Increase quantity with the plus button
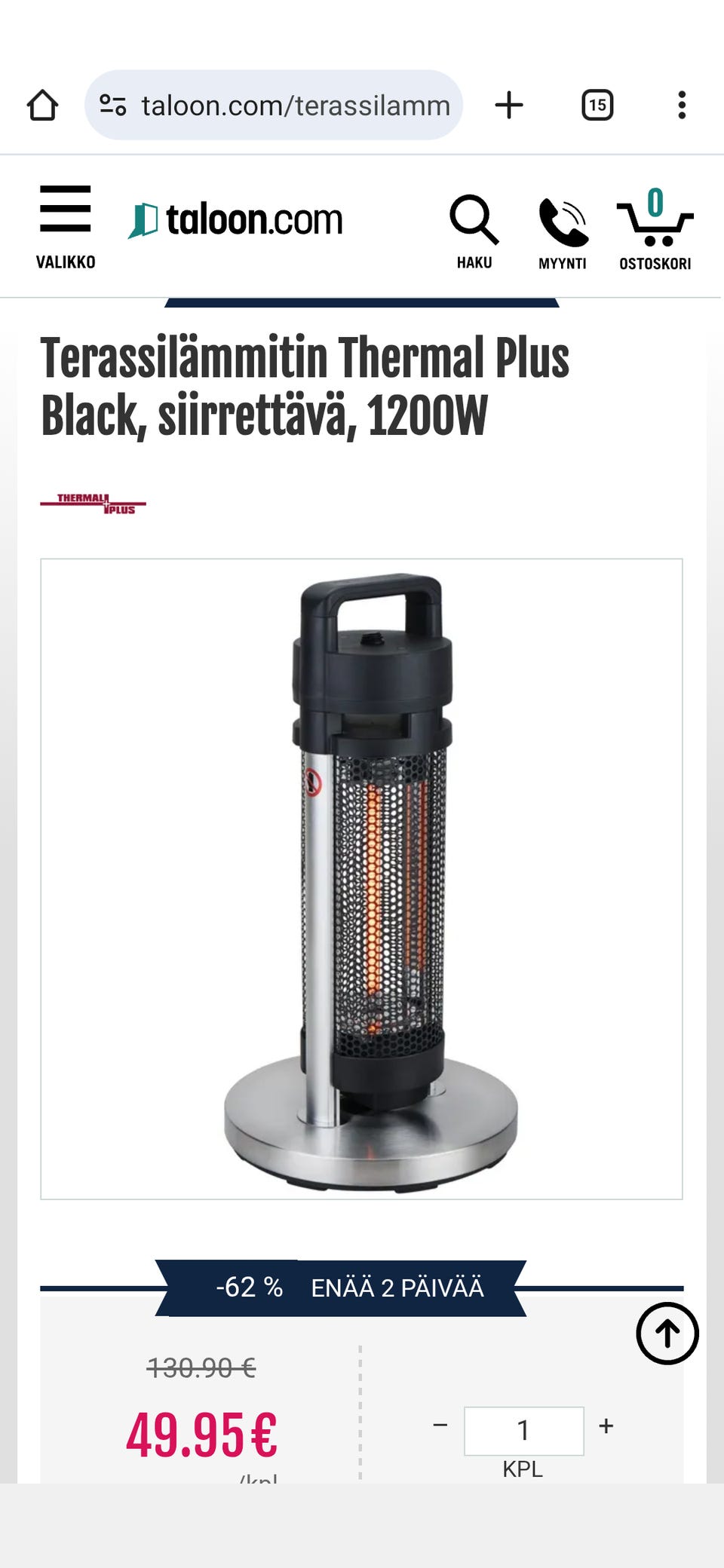The image size is (724, 1568). 606,1426
